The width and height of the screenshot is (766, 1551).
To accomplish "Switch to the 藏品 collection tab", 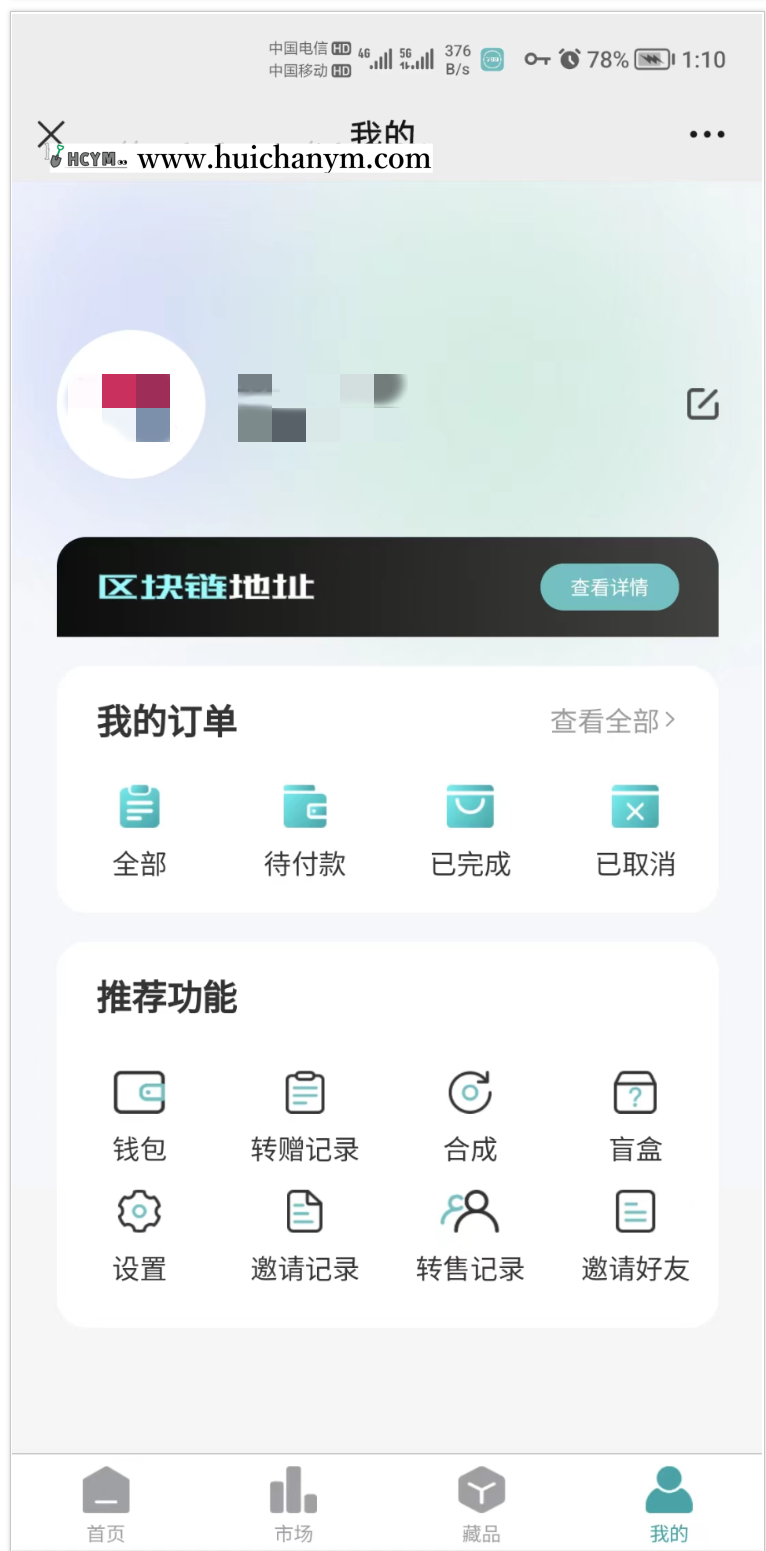I will point(481,1500).
